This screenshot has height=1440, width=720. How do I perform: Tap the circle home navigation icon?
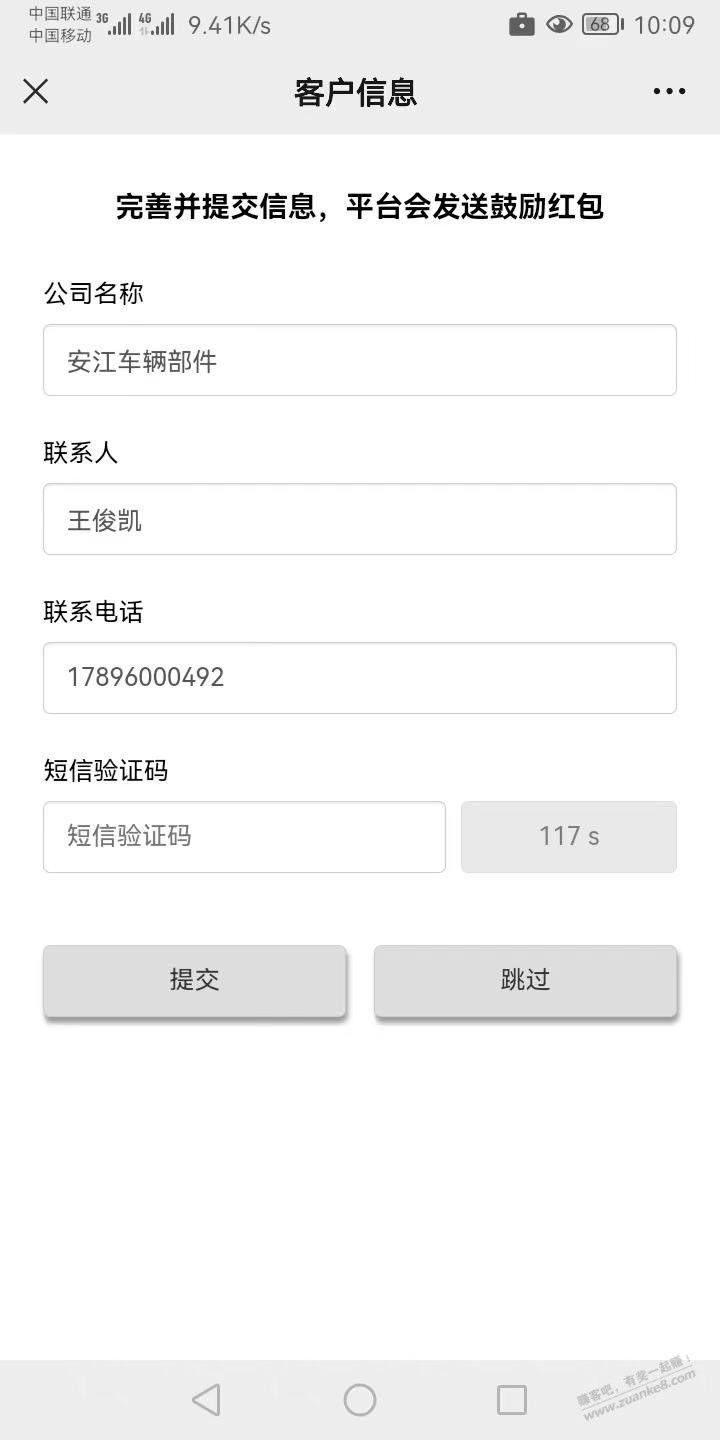360,1399
